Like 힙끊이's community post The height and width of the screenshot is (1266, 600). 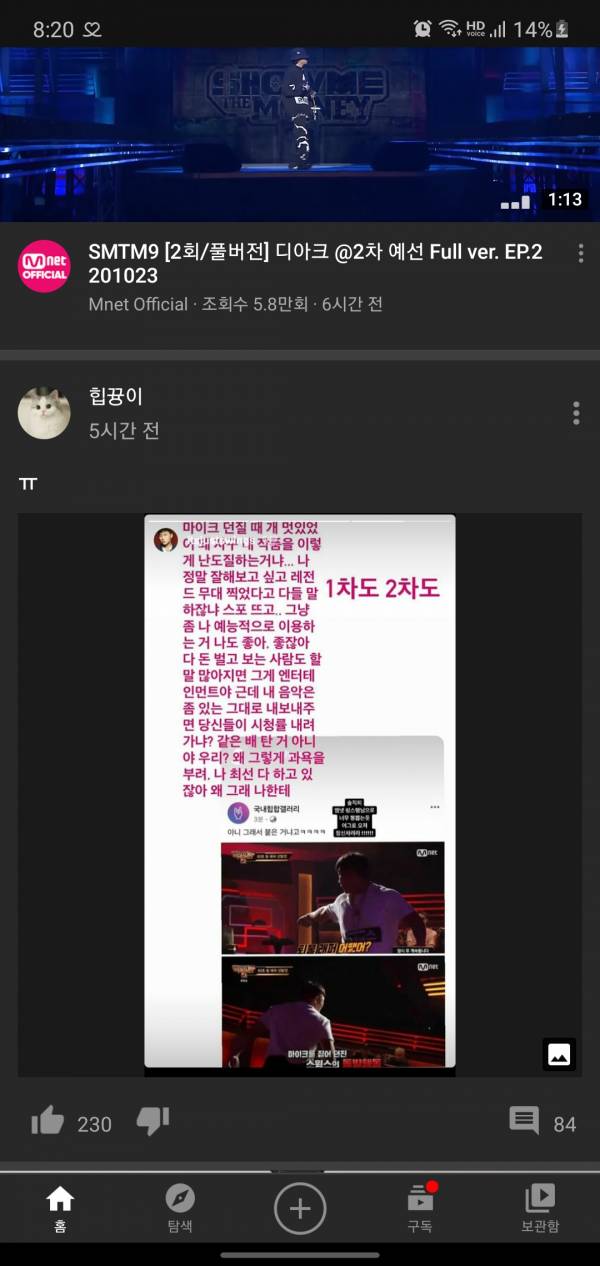[48, 1122]
